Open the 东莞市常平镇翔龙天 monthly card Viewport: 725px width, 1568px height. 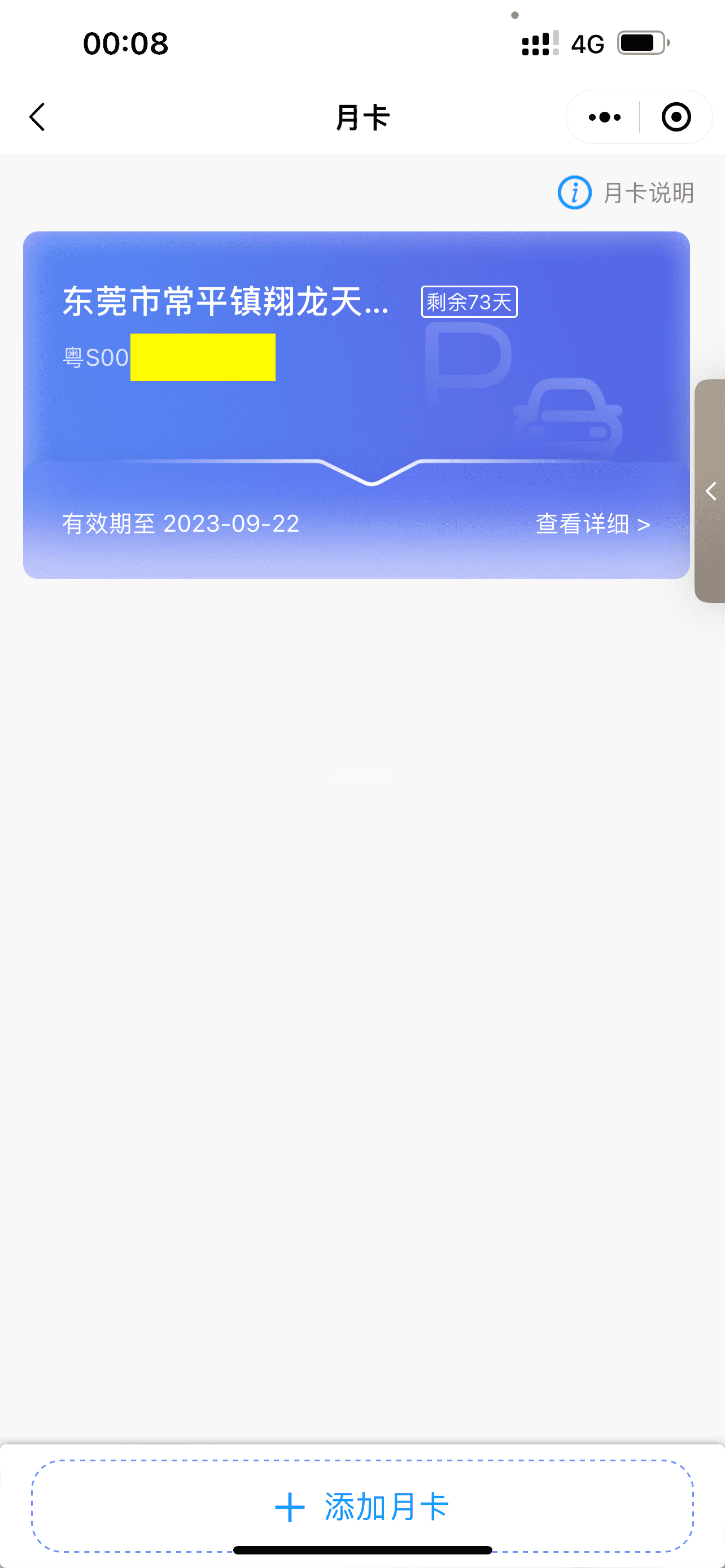coord(356,405)
